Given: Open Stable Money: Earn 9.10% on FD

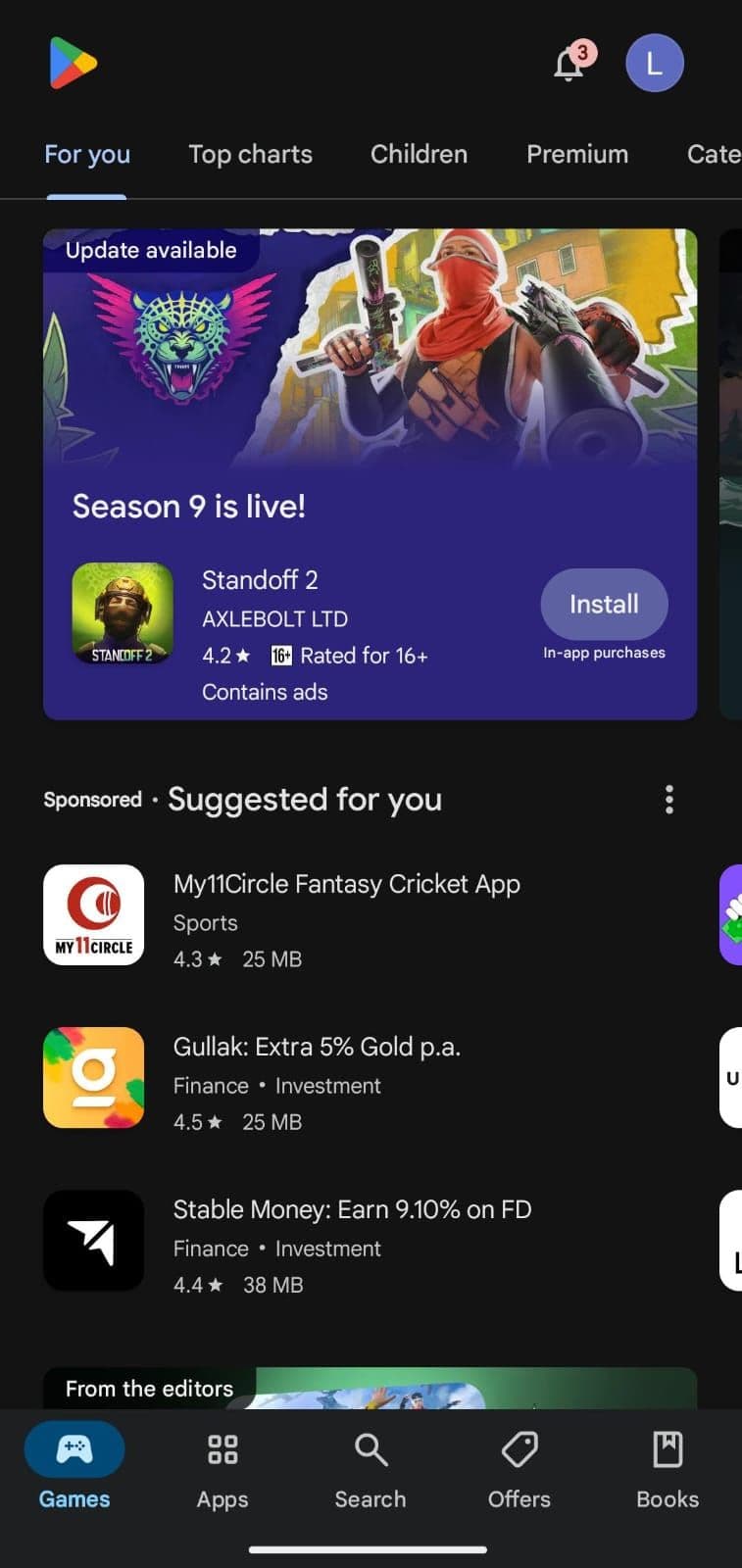Looking at the screenshot, I should coord(352,1241).
